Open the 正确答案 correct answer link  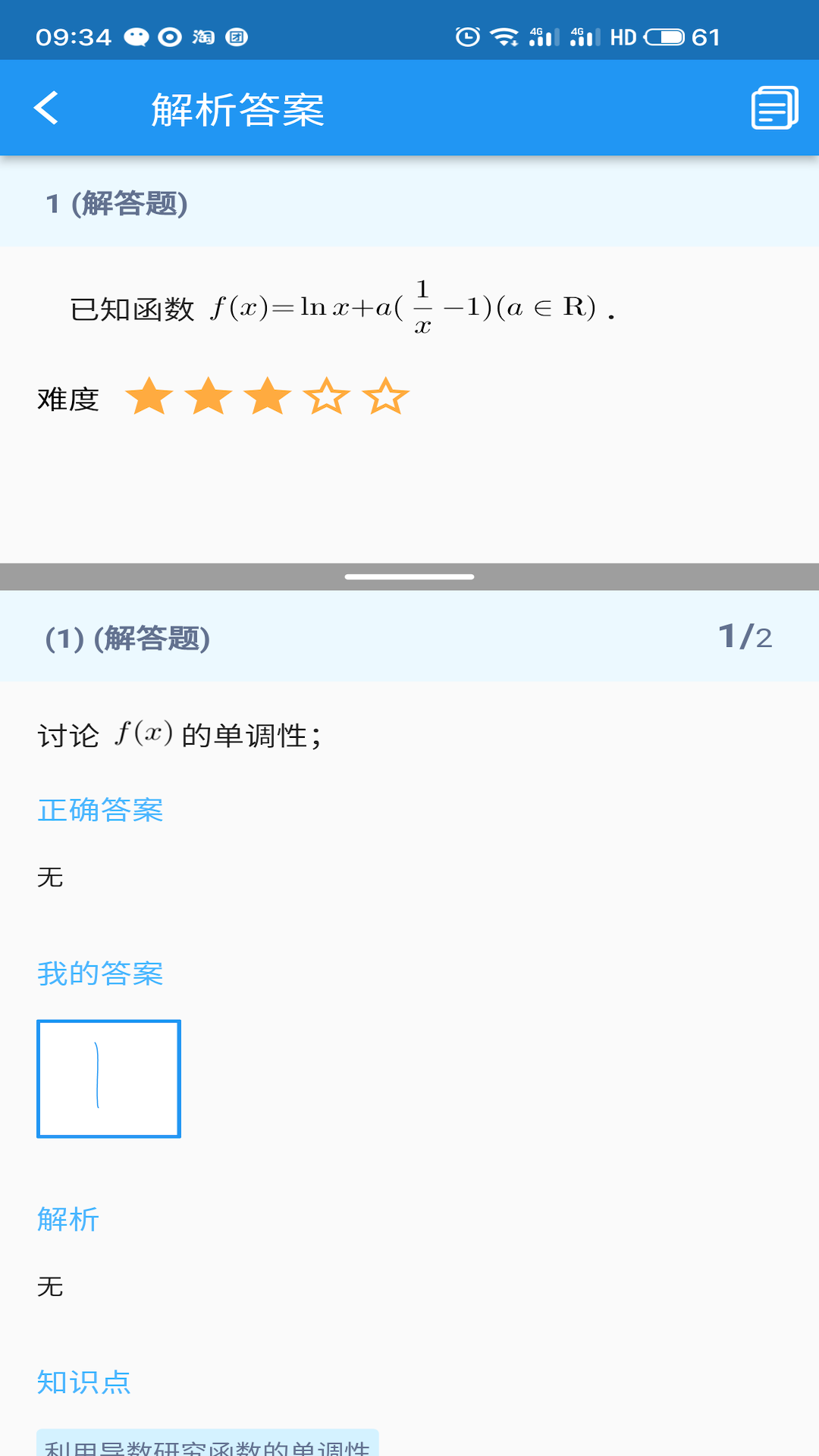pos(99,810)
